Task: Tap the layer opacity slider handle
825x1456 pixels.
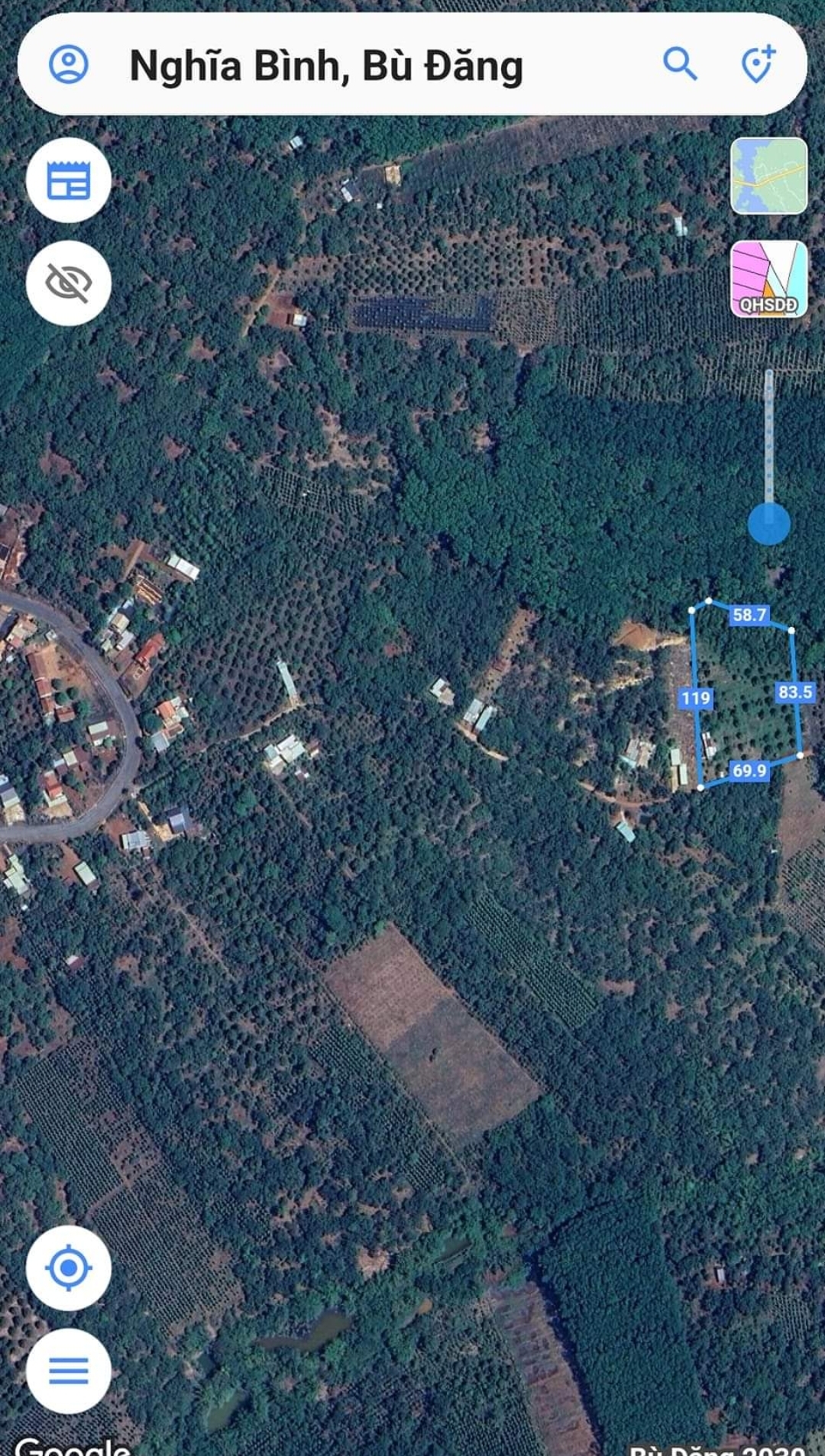Action: pyautogui.click(x=768, y=524)
